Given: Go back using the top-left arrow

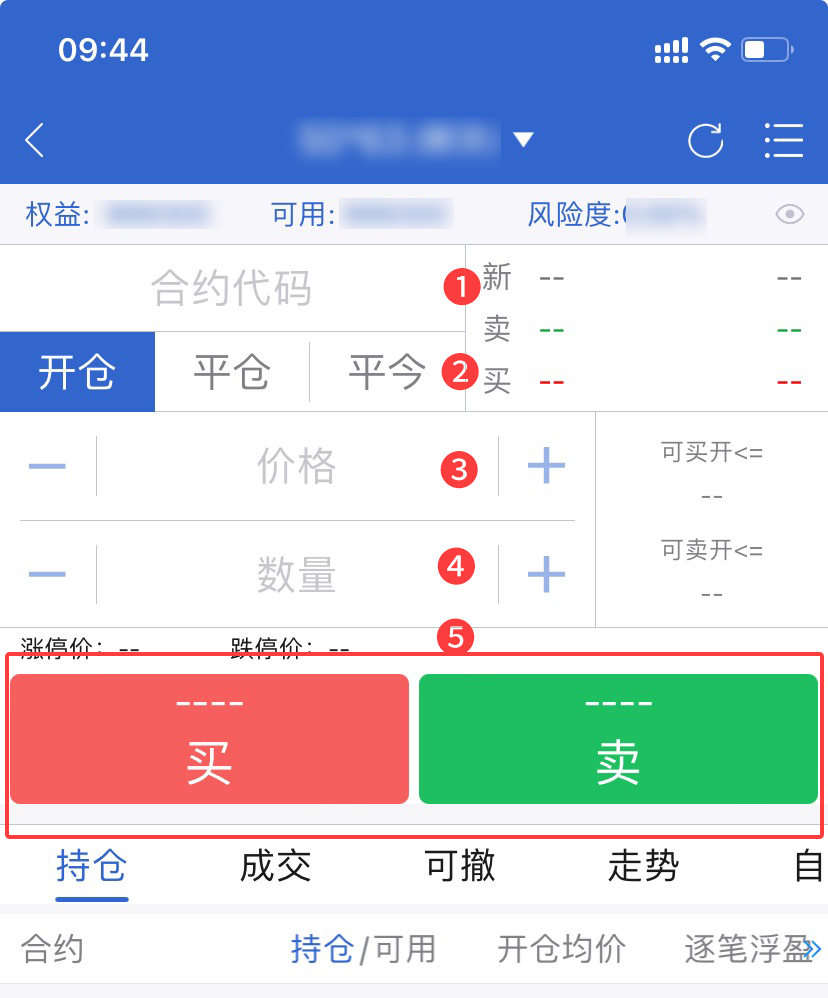Looking at the screenshot, I should coord(35,140).
